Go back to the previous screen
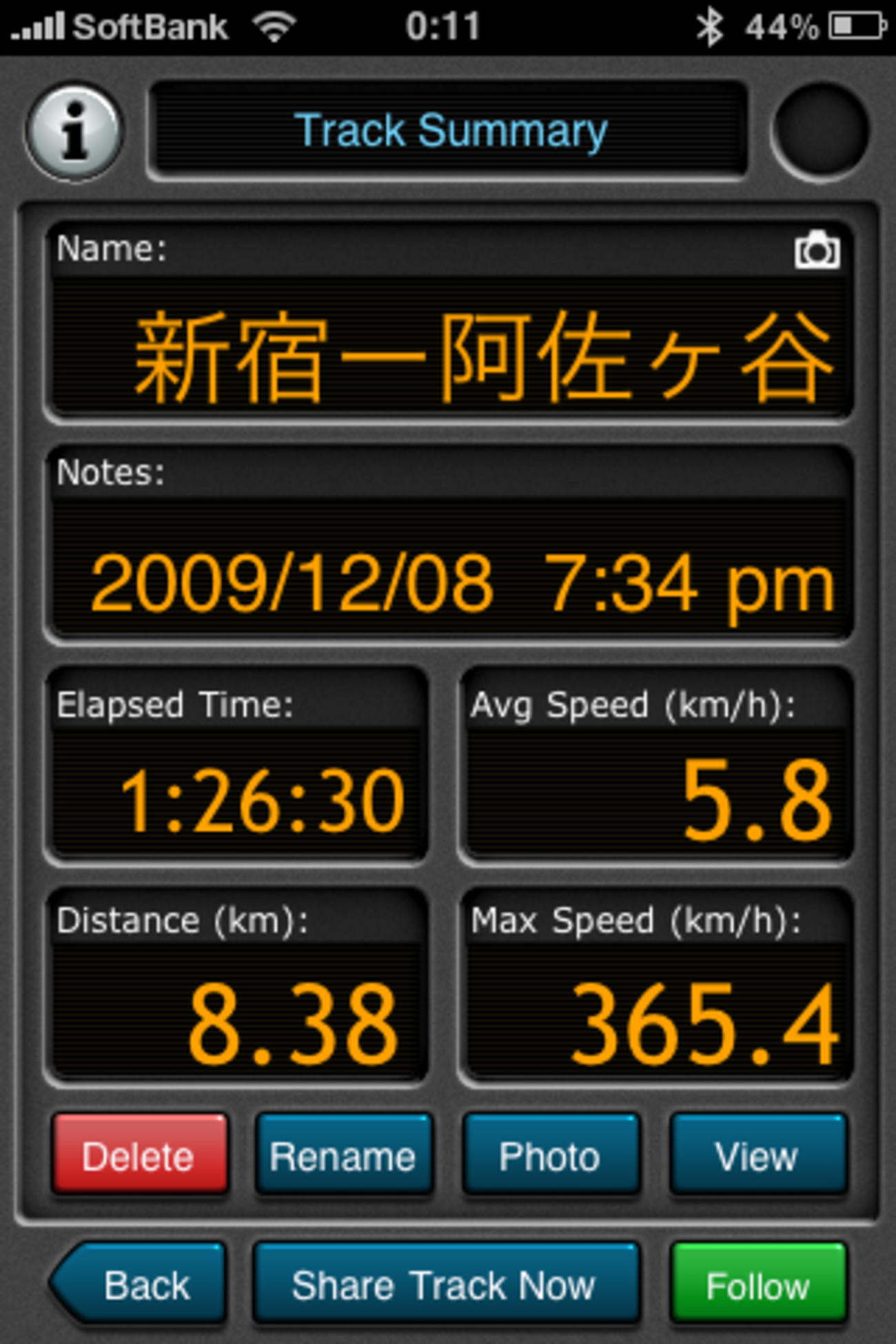This screenshot has width=896, height=1344. (141, 1285)
